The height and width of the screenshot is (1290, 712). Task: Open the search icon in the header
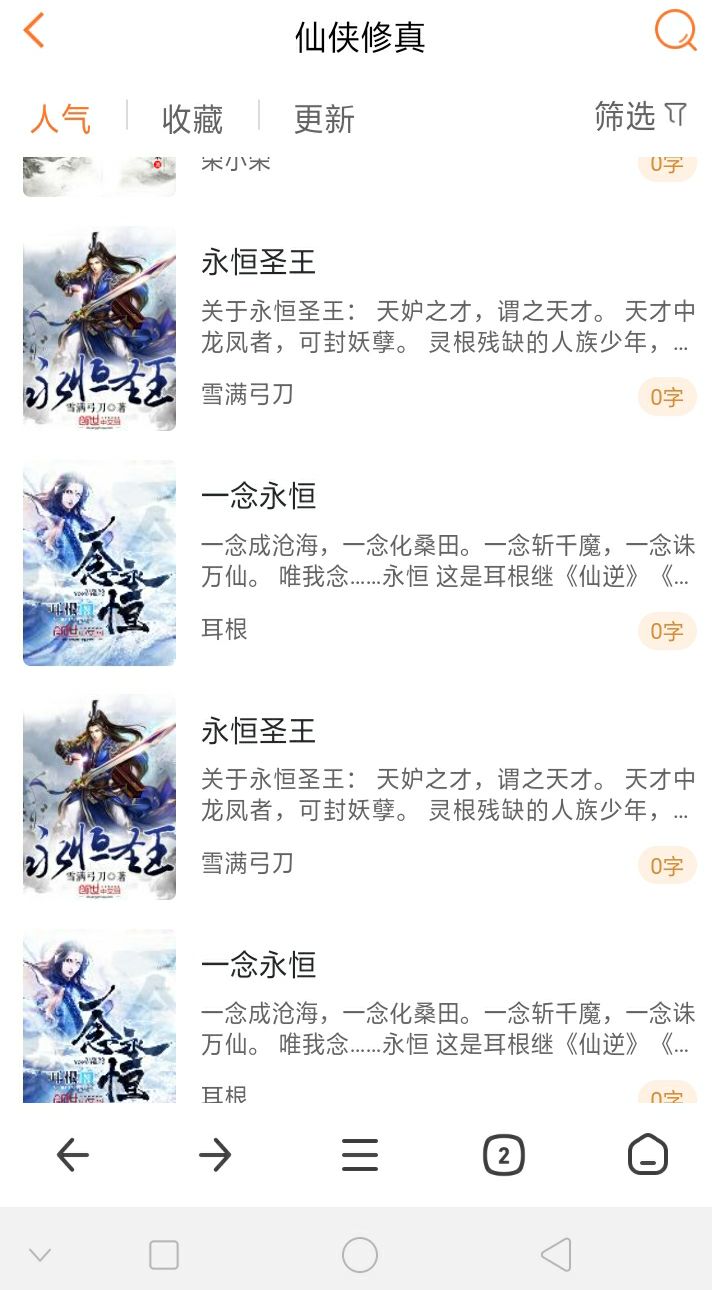[x=675, y=31]
